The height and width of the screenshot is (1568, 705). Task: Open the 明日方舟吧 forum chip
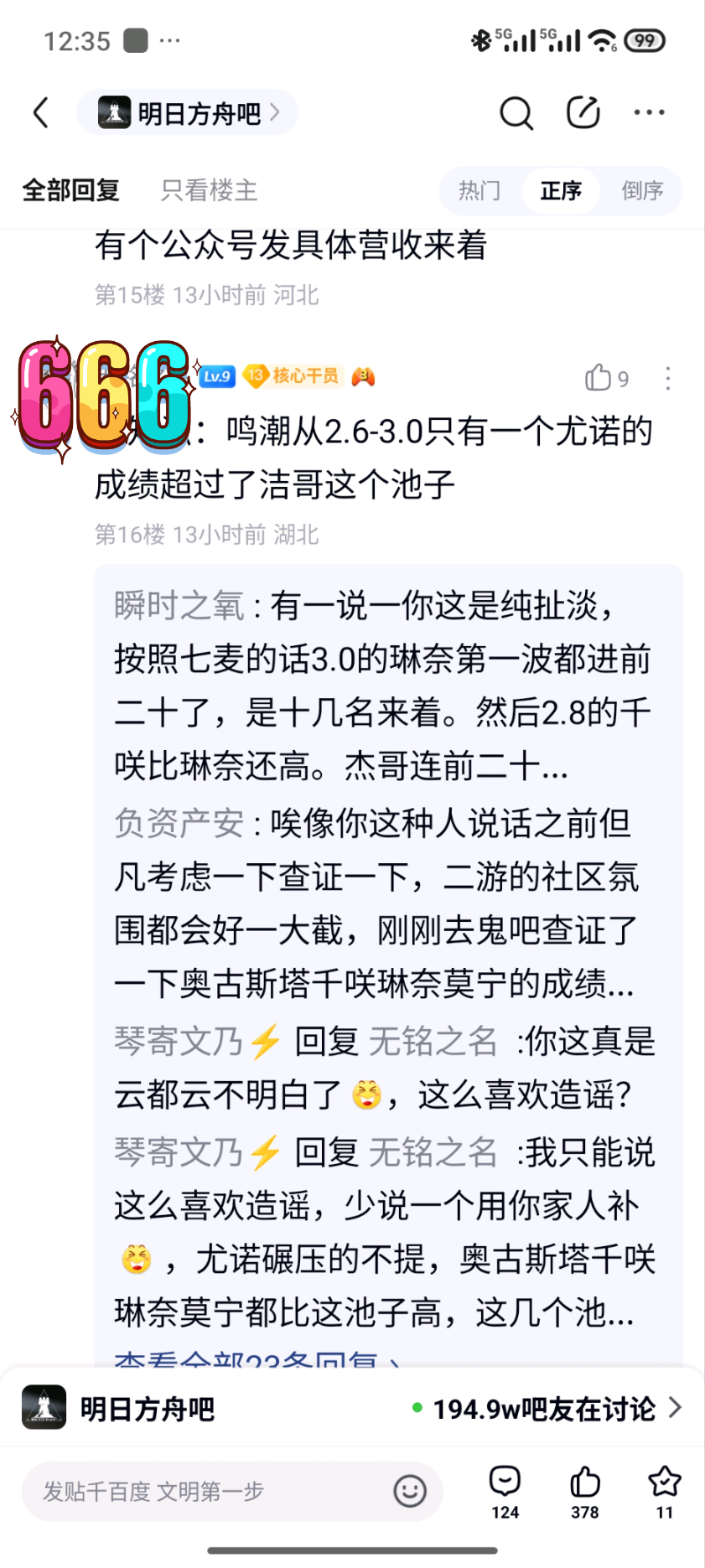pos(188,112)
